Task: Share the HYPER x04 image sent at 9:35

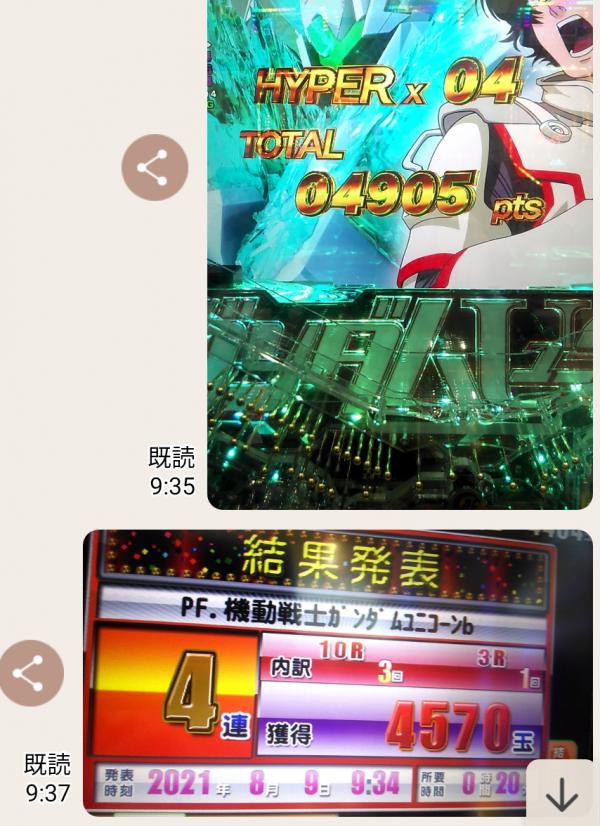Action: 155,167
